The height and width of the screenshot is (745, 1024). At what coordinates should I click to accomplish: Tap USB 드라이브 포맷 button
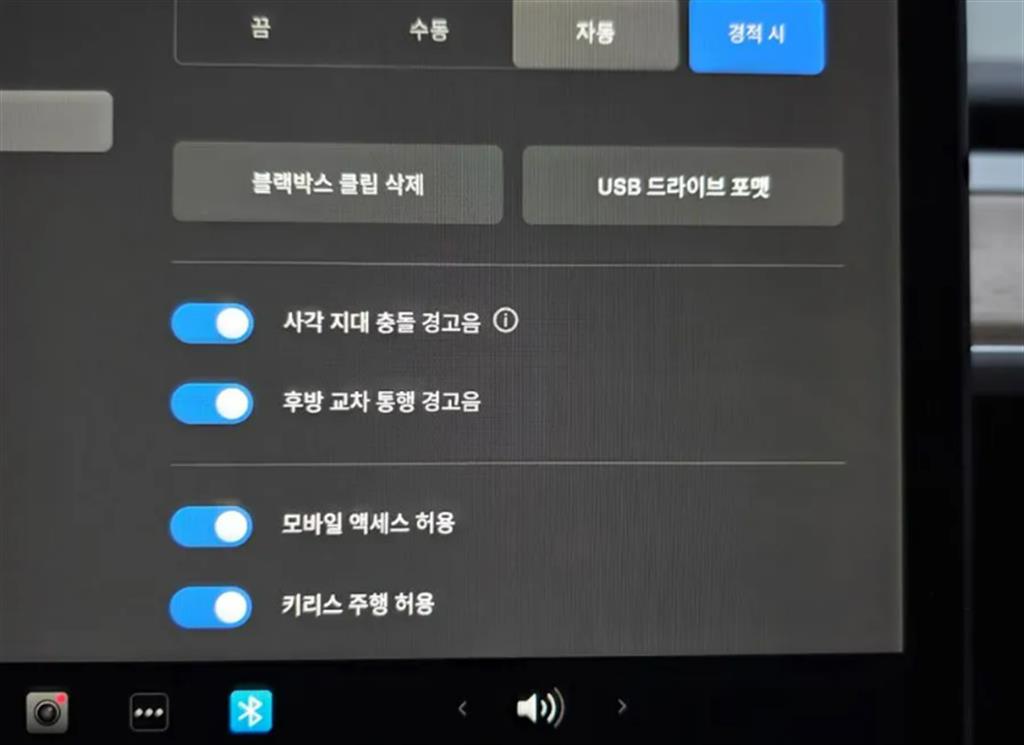pyautogui.click(x=682, y=187)
